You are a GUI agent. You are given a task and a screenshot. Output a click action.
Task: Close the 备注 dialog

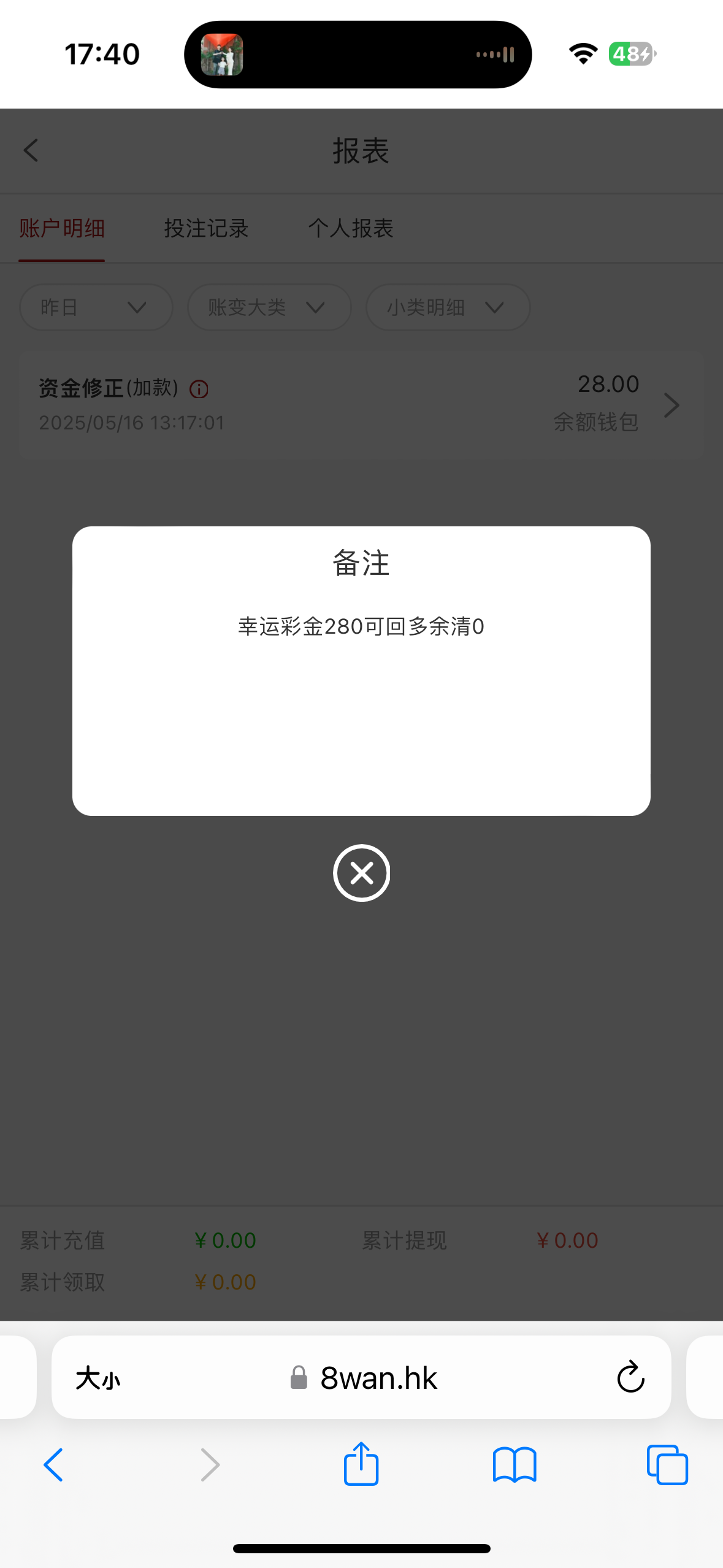coord(361,872)
